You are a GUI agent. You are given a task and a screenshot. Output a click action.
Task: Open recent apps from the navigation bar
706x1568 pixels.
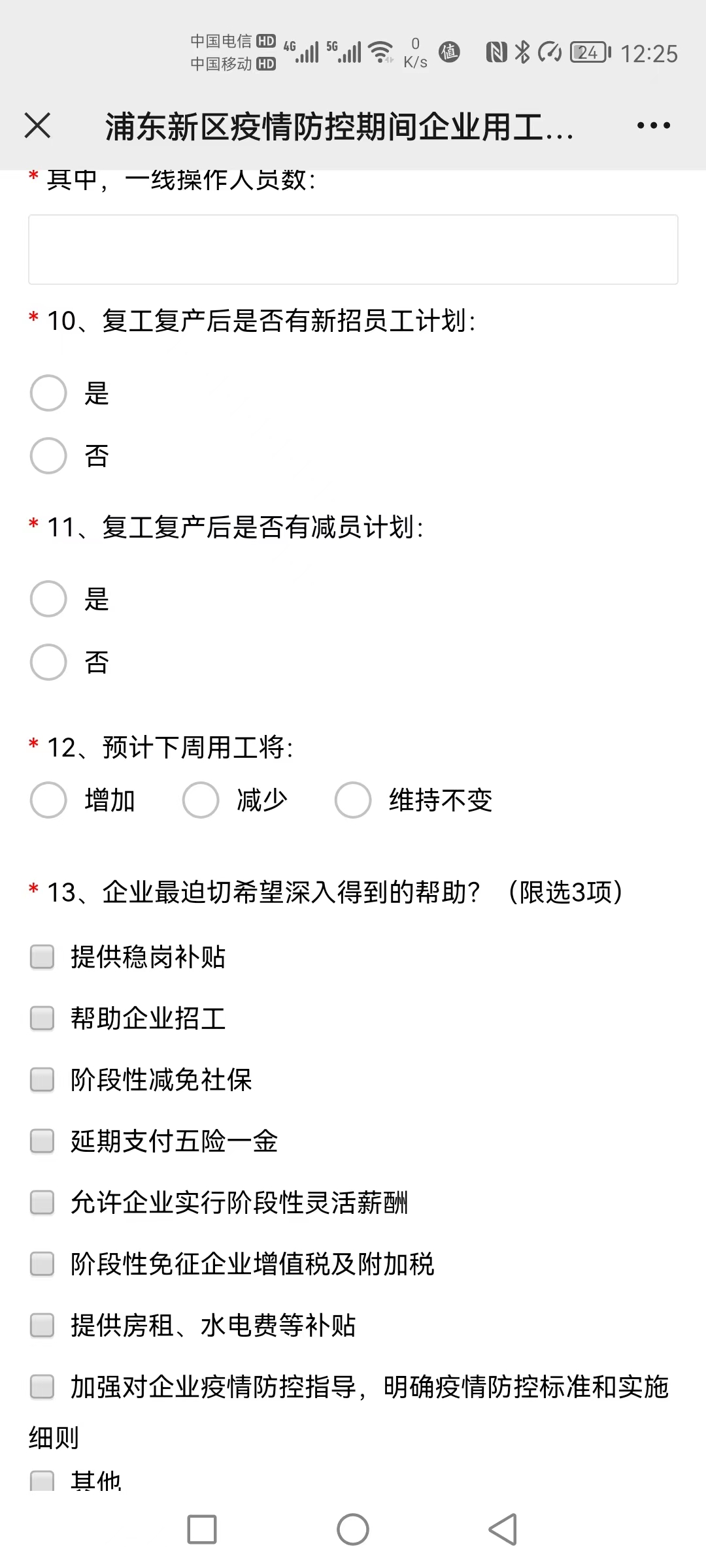202,1529
